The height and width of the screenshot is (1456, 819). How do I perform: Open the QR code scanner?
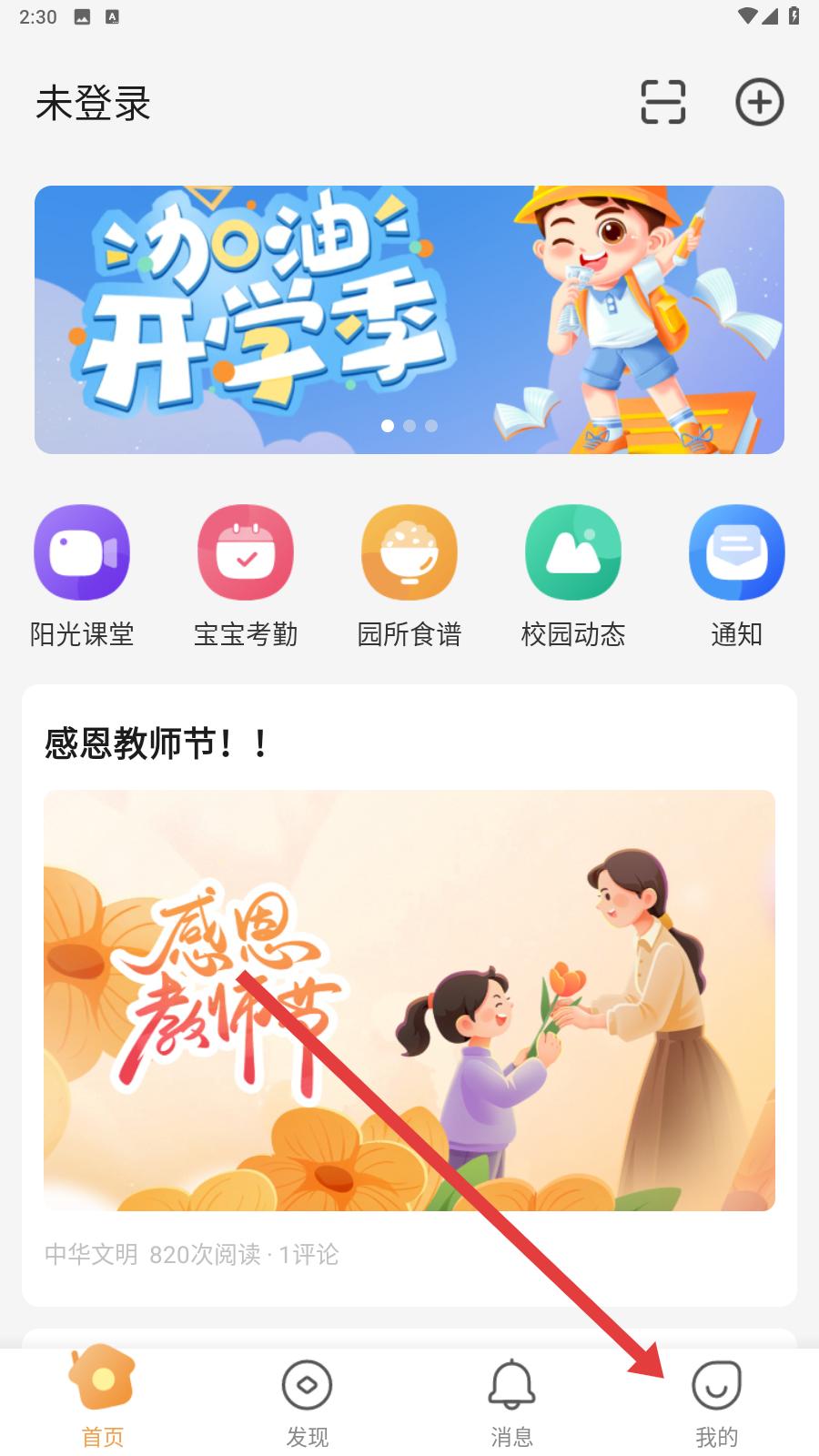[662, 102]
